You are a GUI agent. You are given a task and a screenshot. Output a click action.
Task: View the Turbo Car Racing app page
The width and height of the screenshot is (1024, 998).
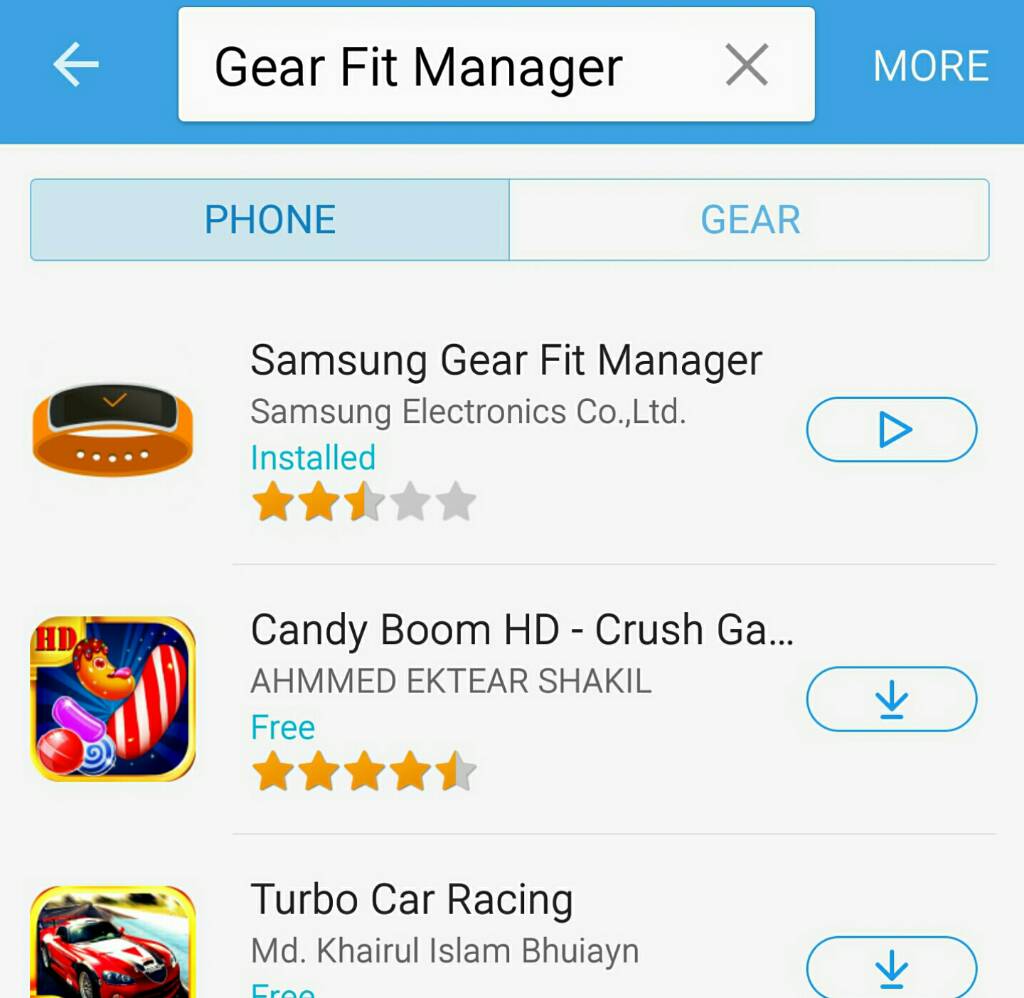411,900
